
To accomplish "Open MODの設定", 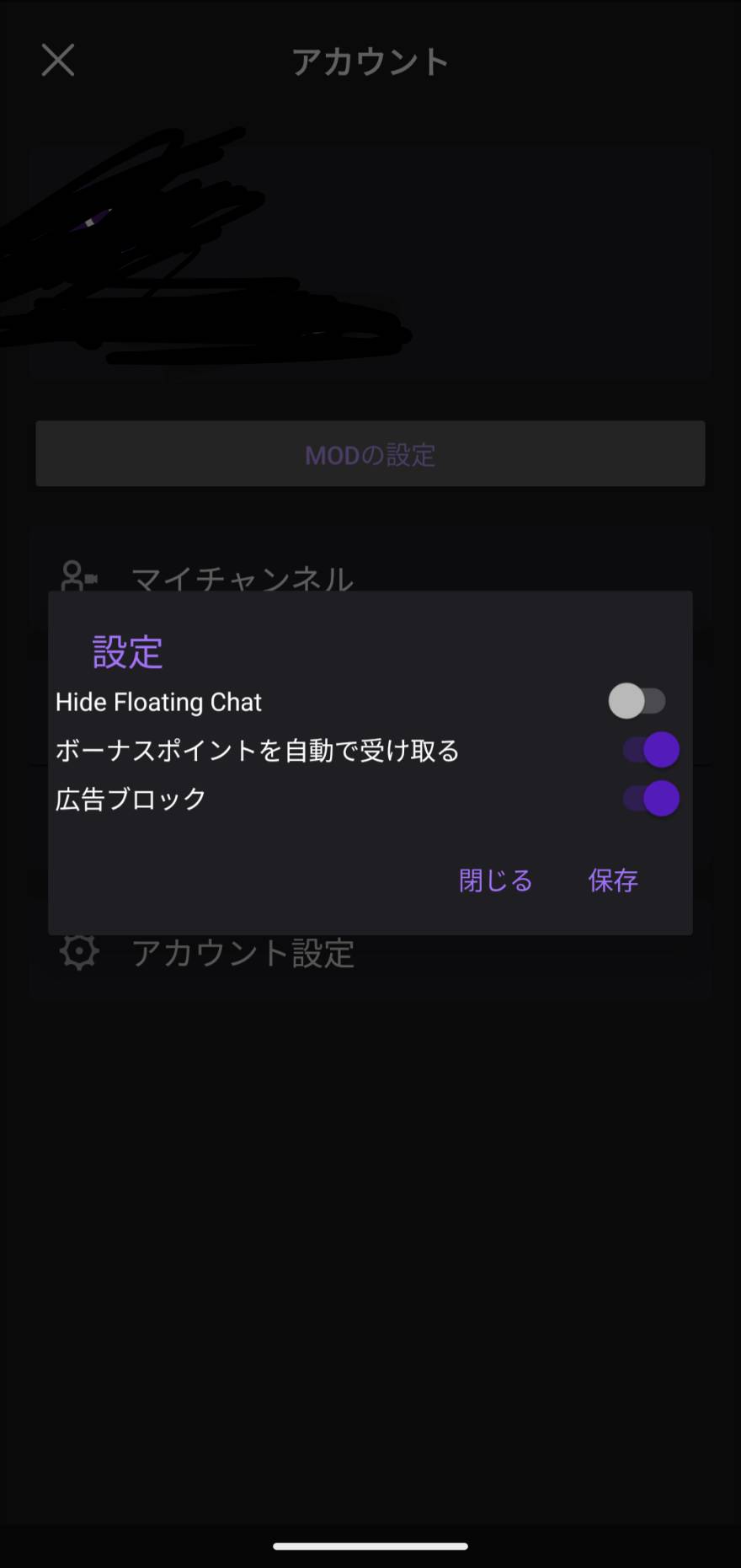I will pos(370,454).
